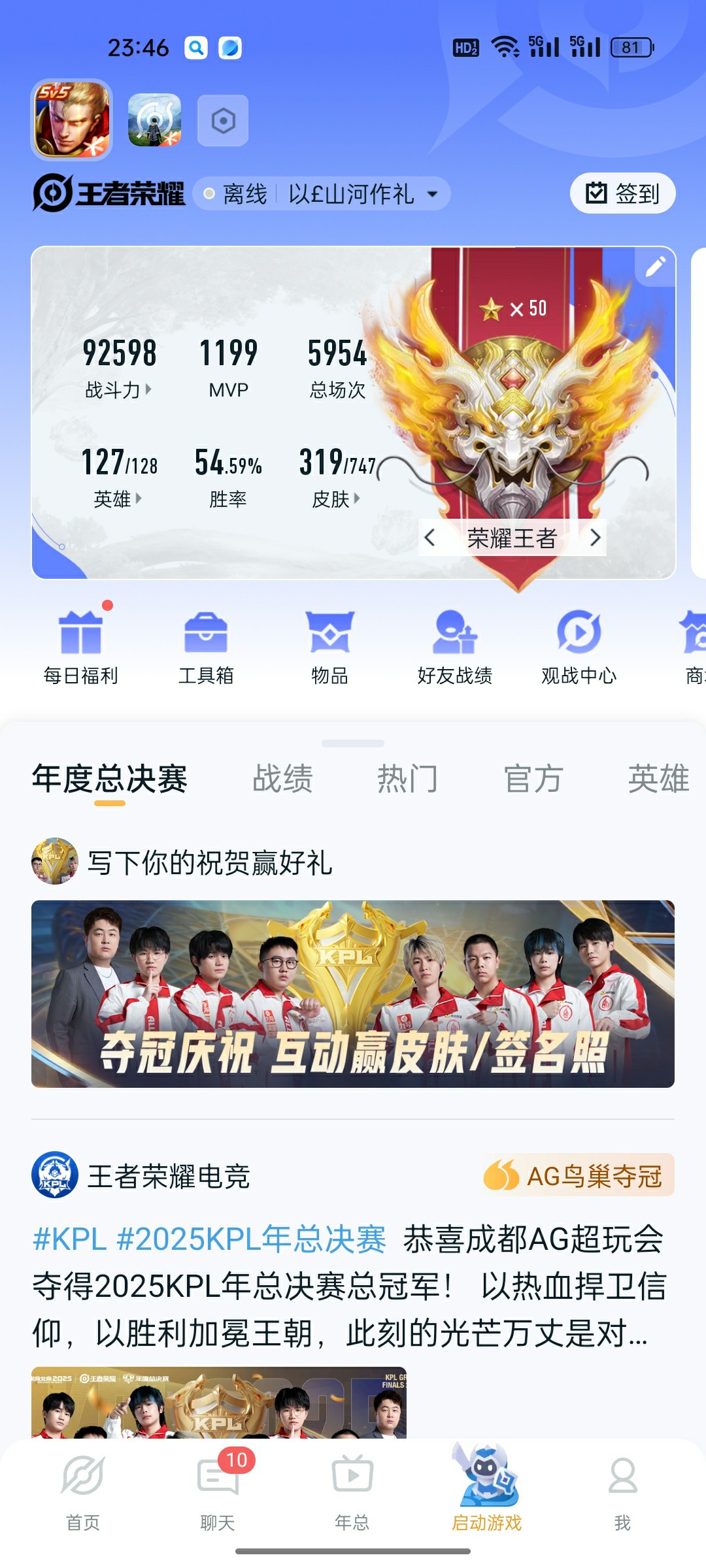The image size is (706, 1568).
Task: Open the 工具箱 toolbox
Action: pyautogui.click(x=206, y=647)
